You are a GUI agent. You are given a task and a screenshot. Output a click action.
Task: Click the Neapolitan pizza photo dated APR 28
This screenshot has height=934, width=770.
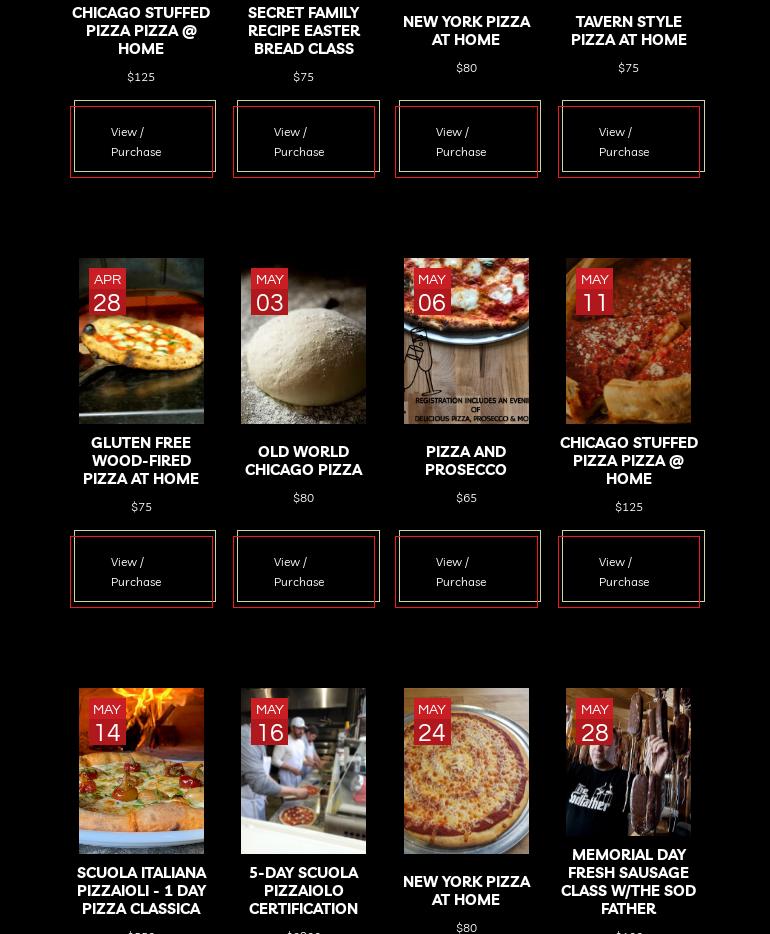[141, 341]
